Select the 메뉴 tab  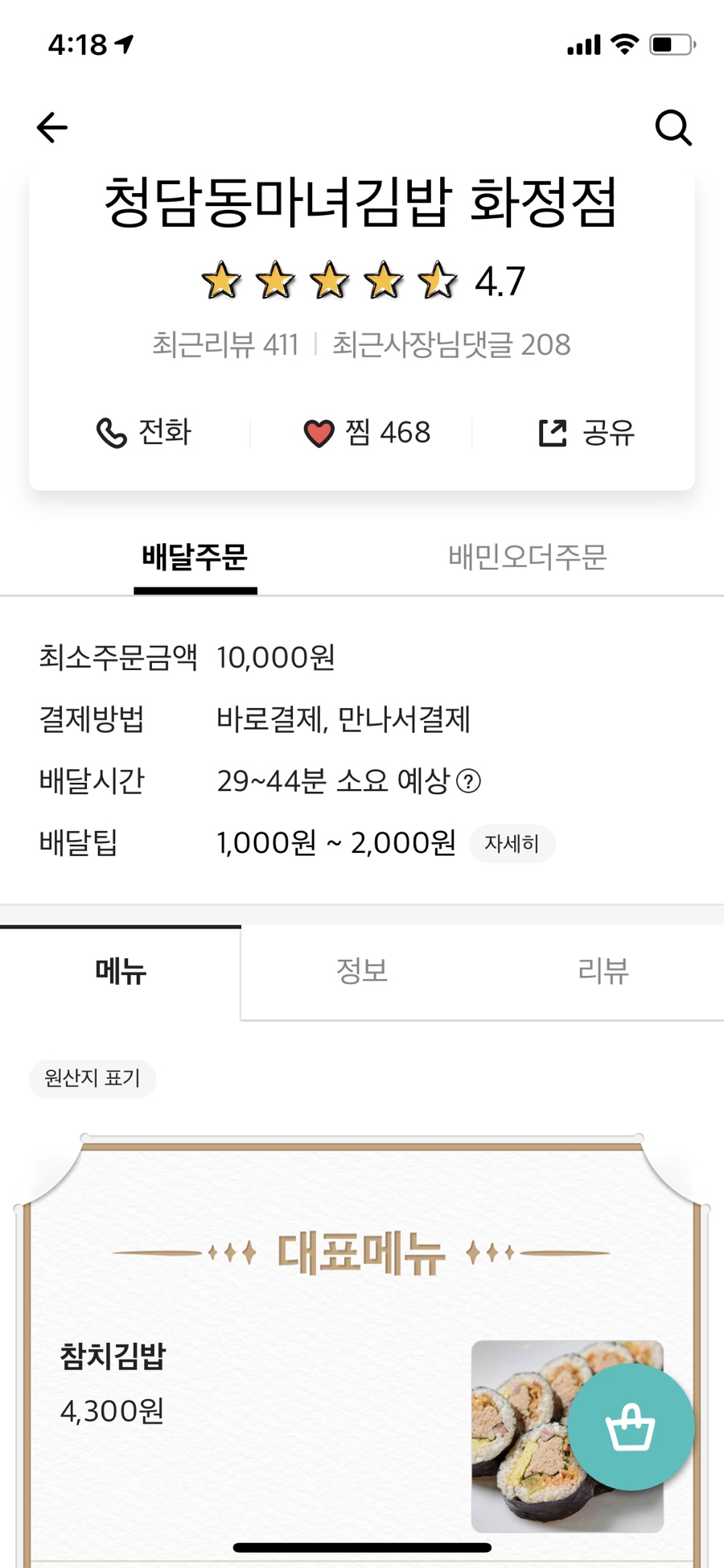[x=121, y=971]
